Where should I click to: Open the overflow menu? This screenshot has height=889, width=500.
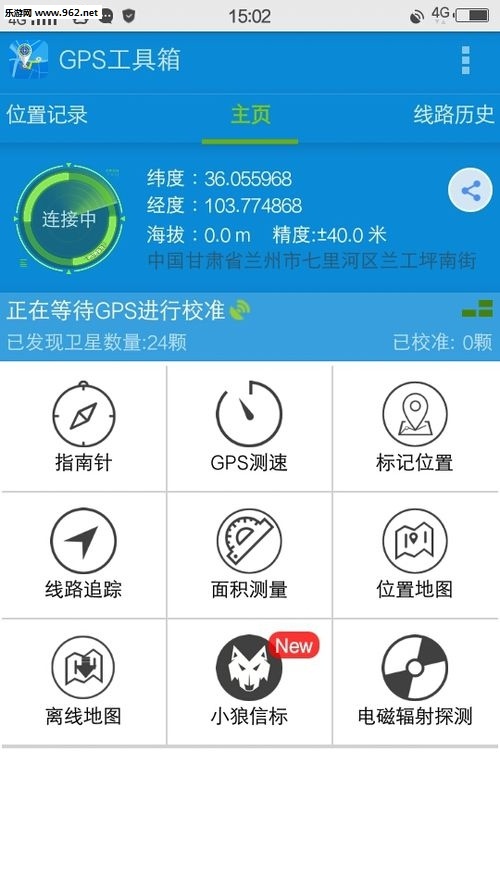(465, 60)
